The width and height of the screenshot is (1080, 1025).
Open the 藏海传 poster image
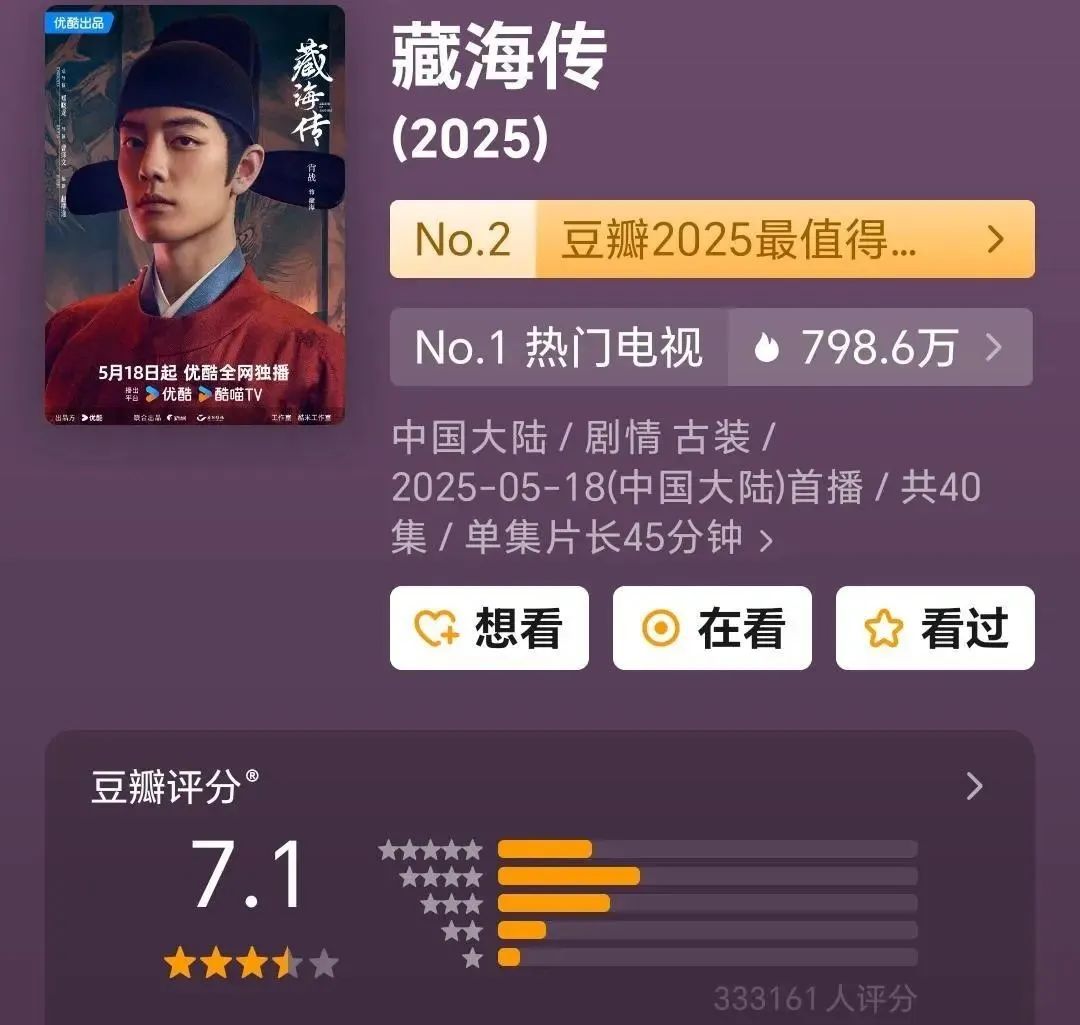pyautogui.click(x=195, y=215)
